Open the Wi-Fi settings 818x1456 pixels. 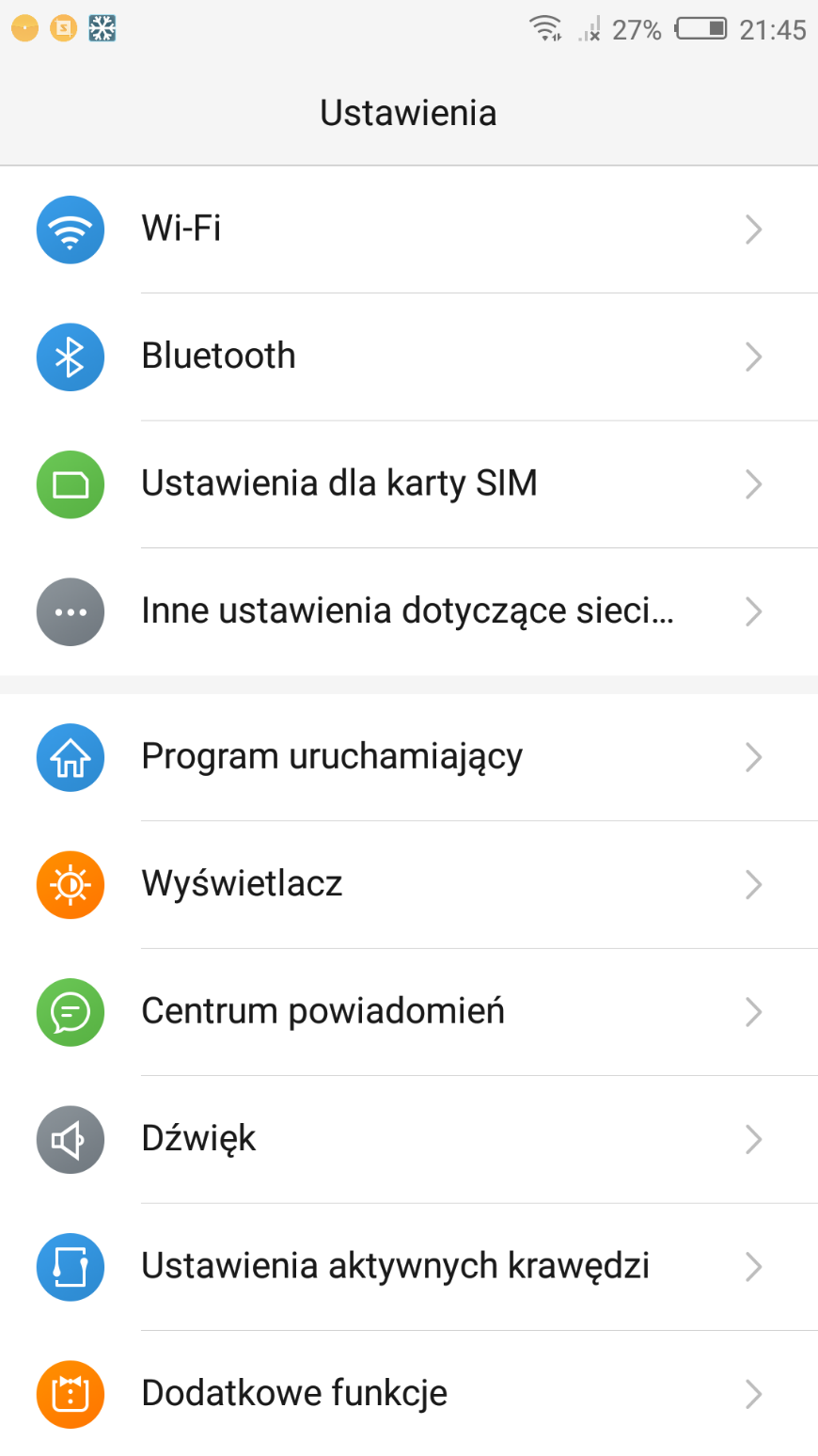[x=409, y=229]
